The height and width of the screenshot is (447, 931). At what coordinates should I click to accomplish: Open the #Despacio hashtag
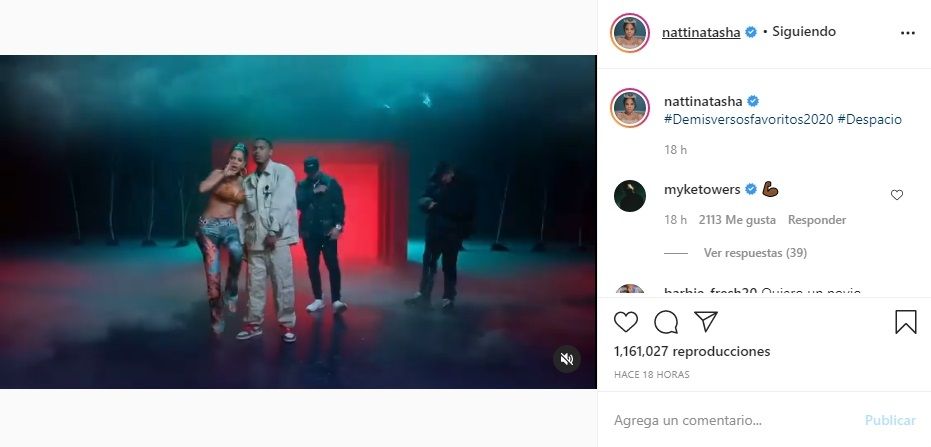click(870, 119)
